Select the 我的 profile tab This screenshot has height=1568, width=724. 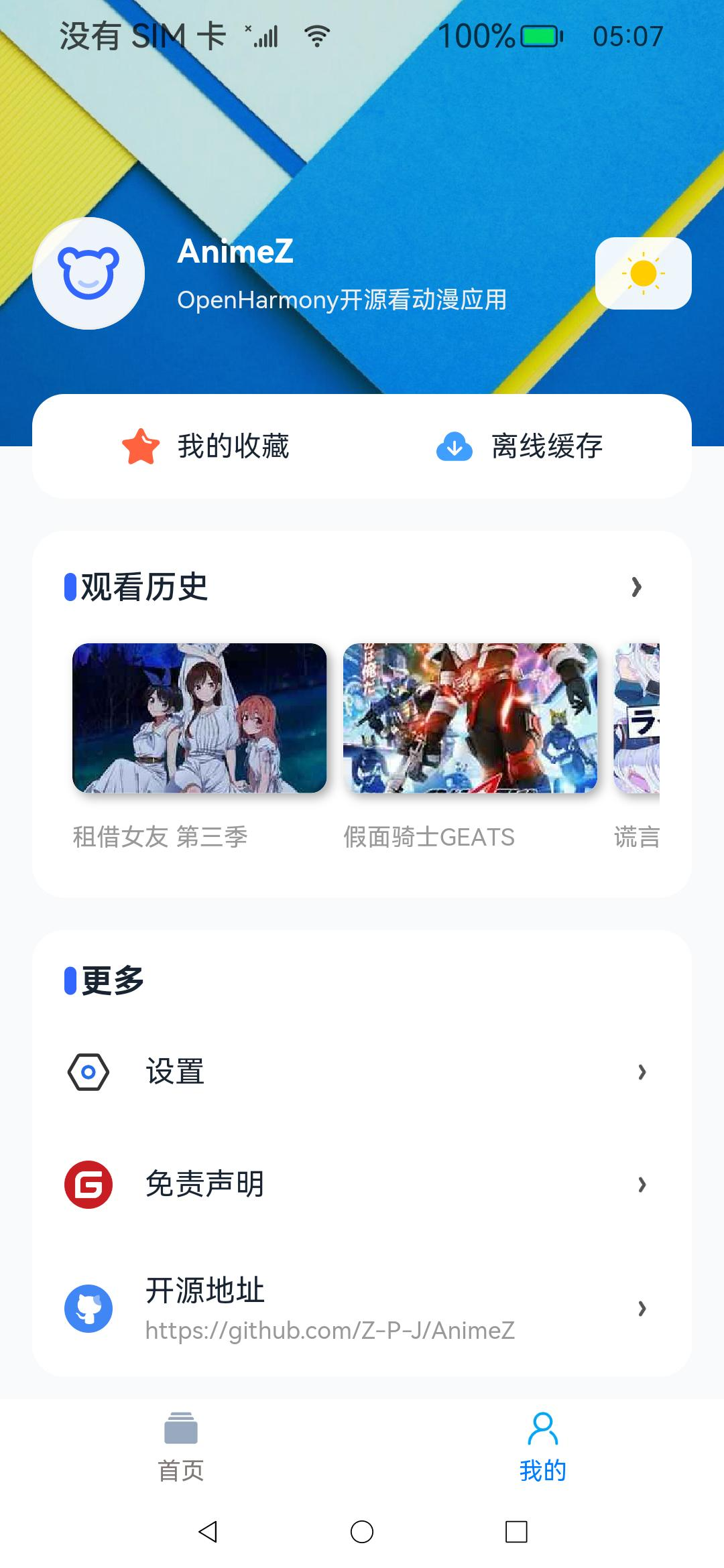[543, 1446]
